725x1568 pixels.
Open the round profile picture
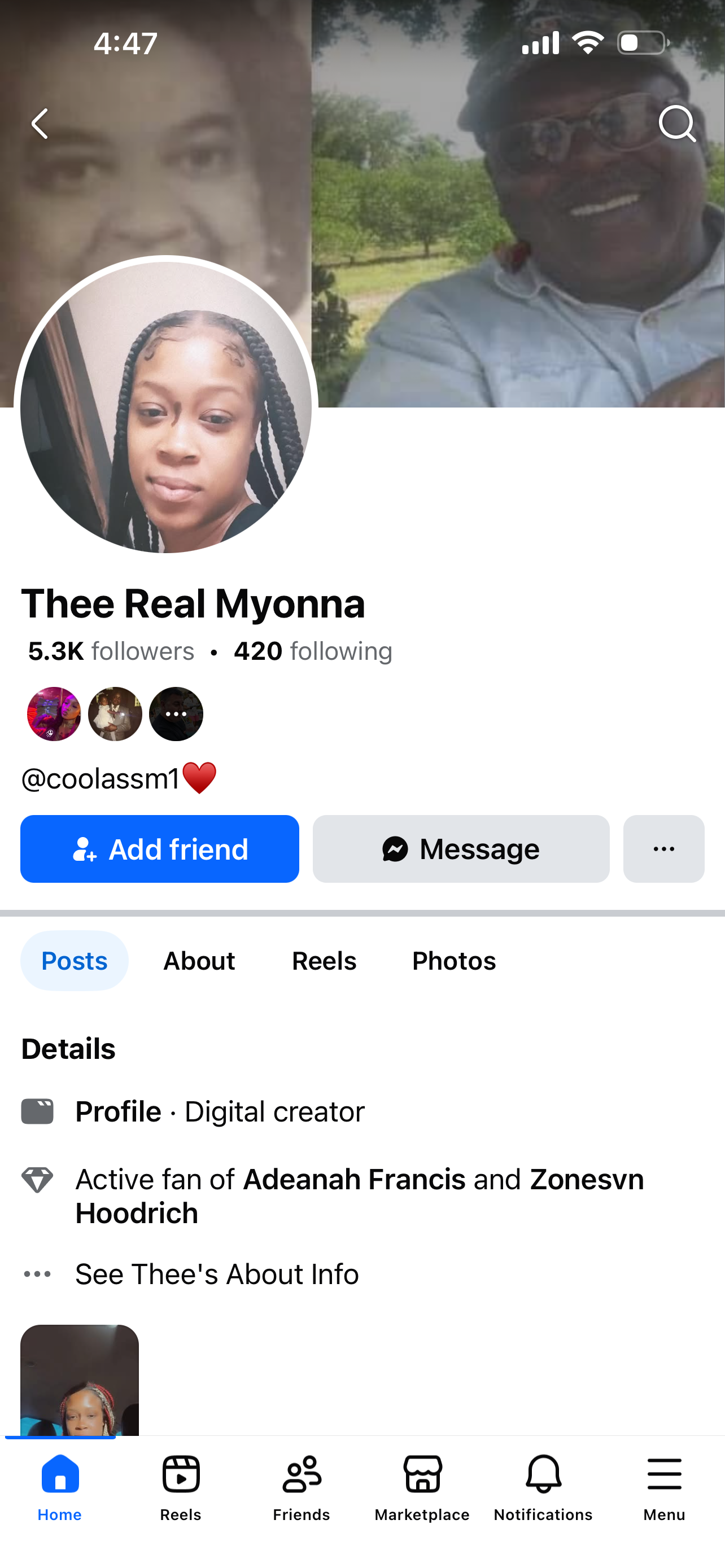[165, 407]
